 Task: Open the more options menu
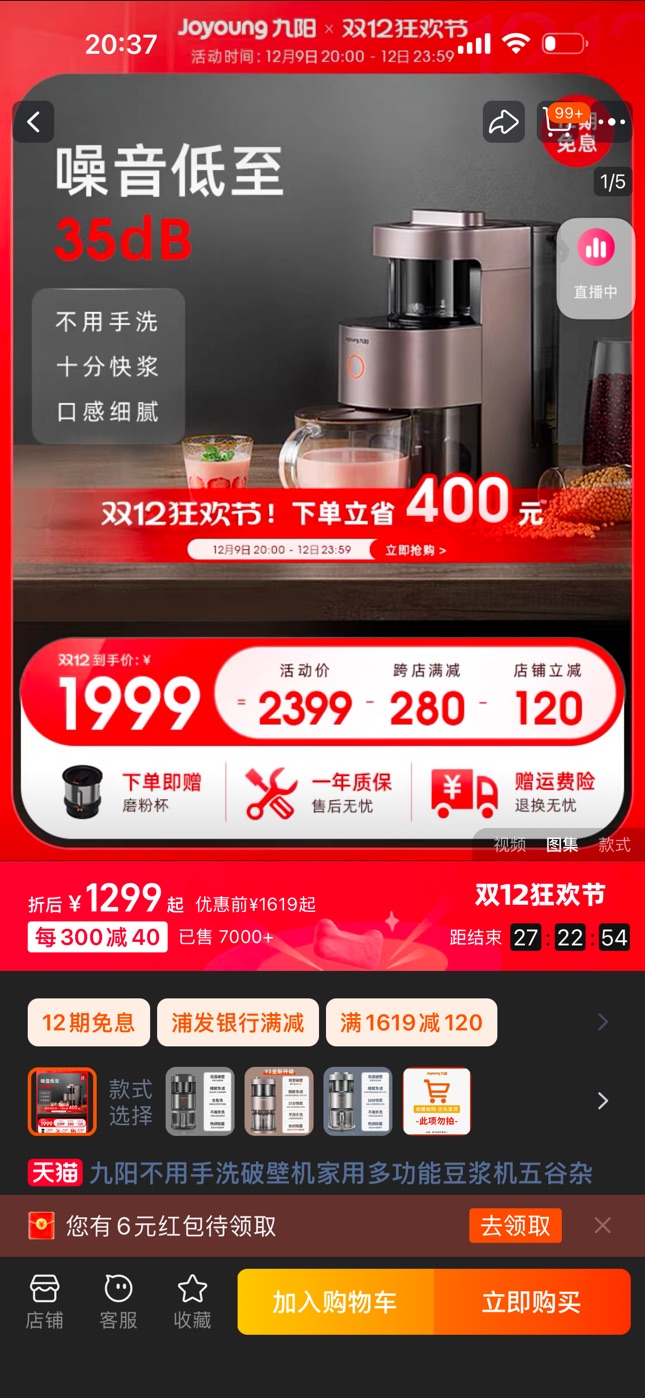pyautogui.click(x=613, y=122)
